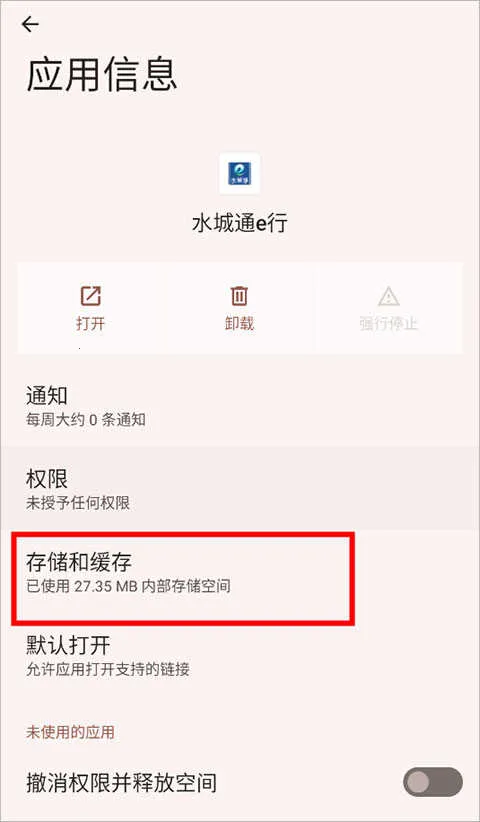480x822 pixels.
Task: Open the 默认打开 settings row
Action: click(x=240, y=655)
